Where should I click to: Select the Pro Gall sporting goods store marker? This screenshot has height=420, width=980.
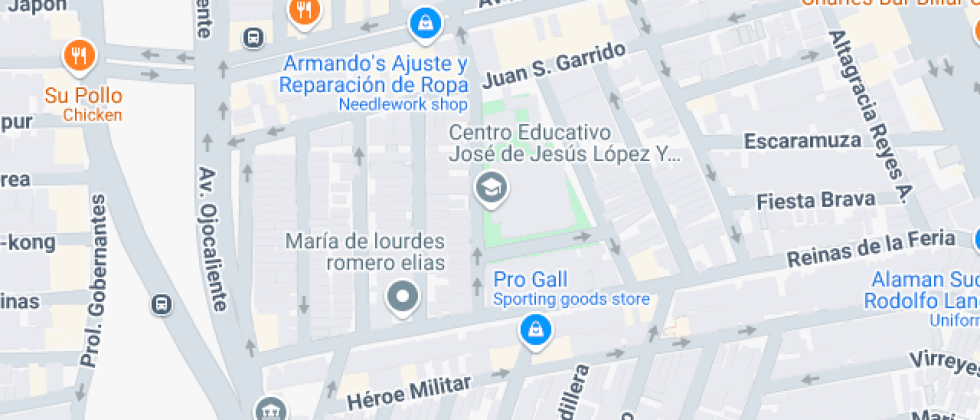pos(535,329)
